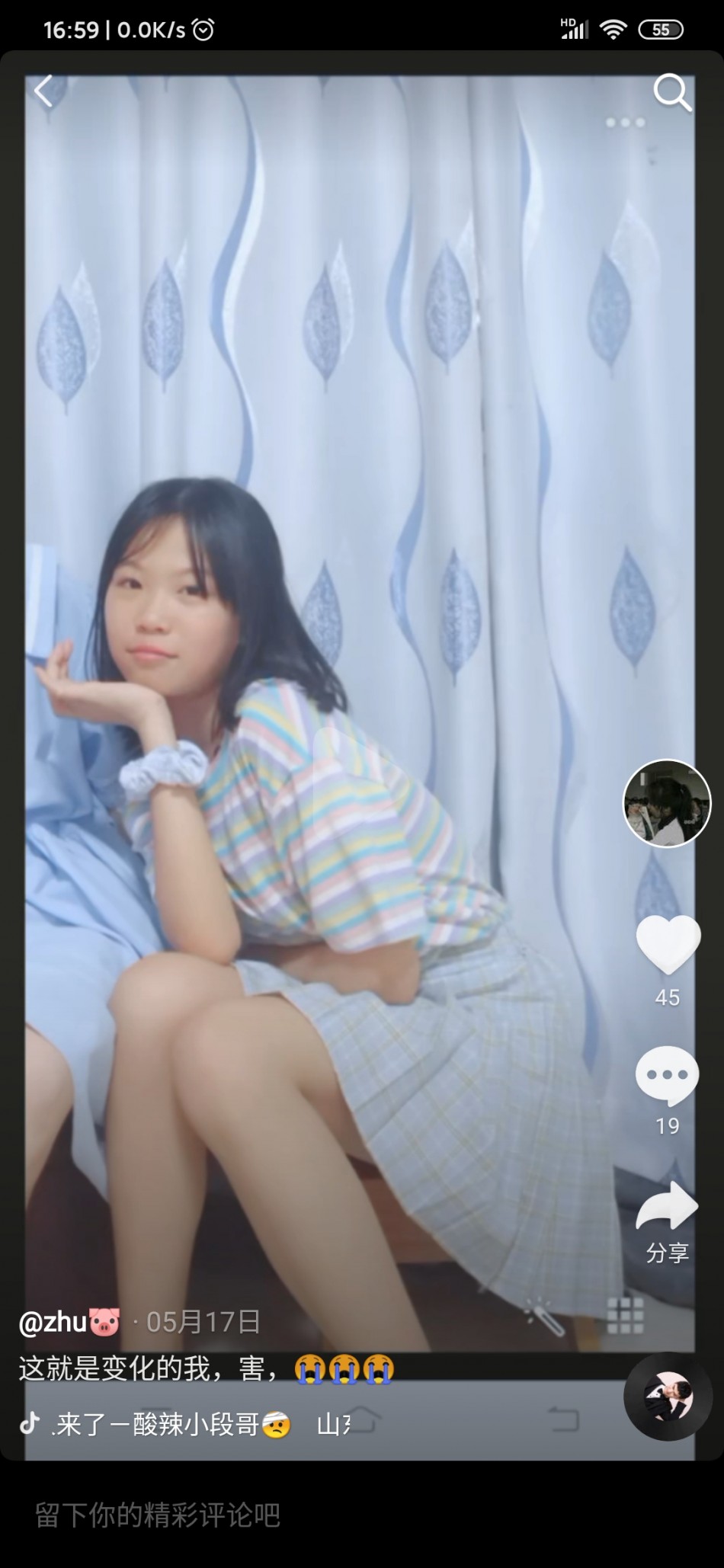Open the spinning music disc
The width and height of the screenshot is (724, 1568).
[668, 1396]
